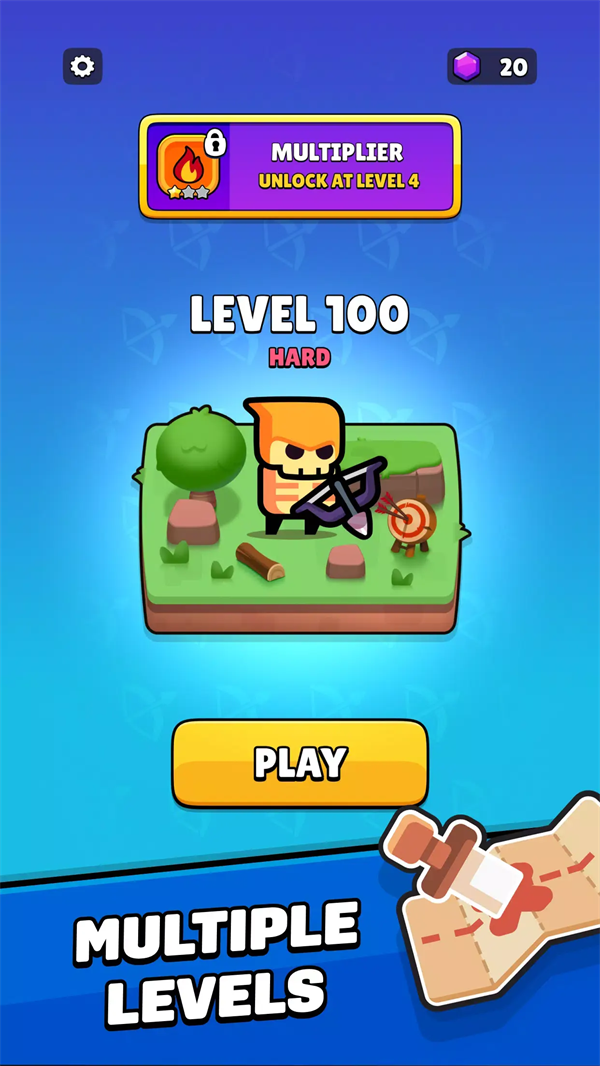This screenshot has width=600, height=1066.
Task: Tap the locked Multiplier banner
Action: coord(300,166)
